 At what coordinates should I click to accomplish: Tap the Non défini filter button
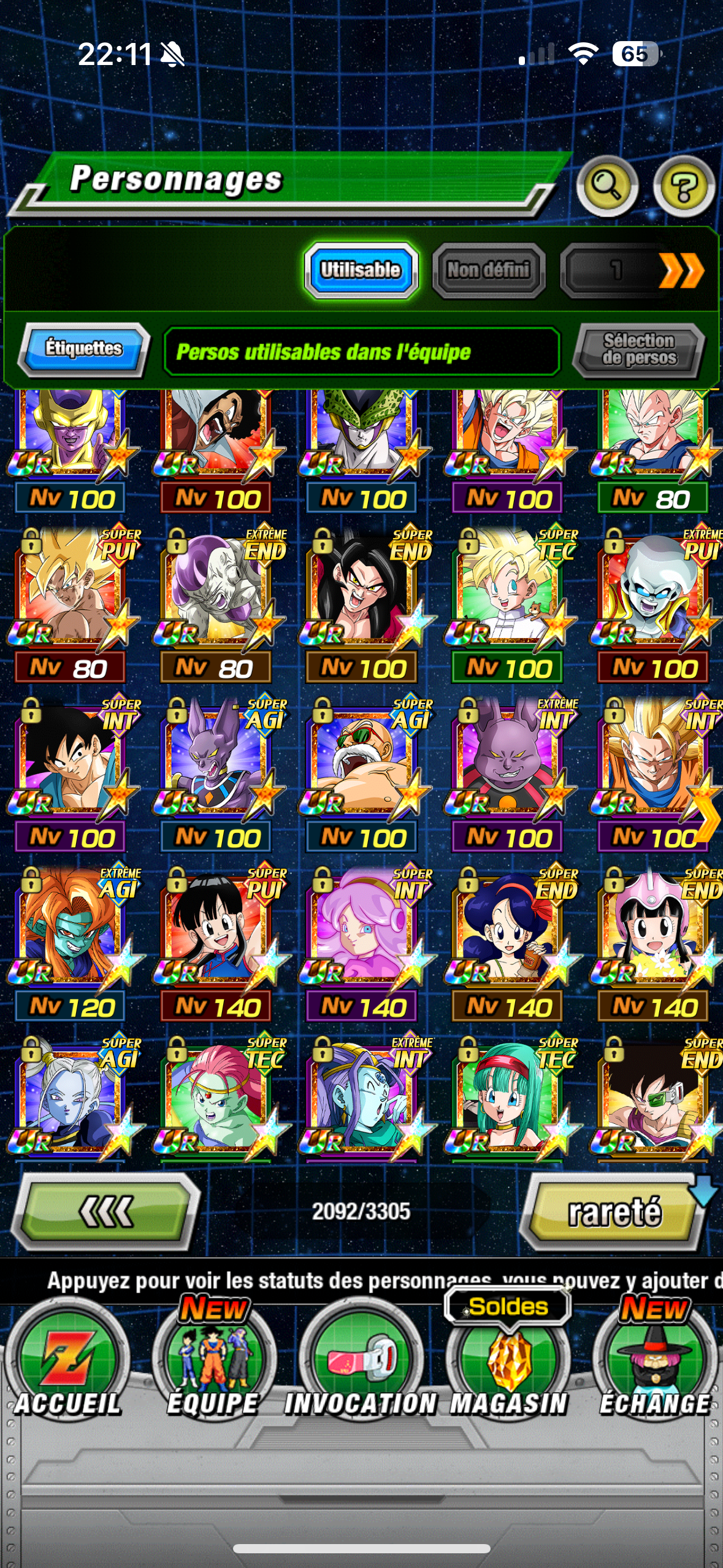[x=489, y=270]
